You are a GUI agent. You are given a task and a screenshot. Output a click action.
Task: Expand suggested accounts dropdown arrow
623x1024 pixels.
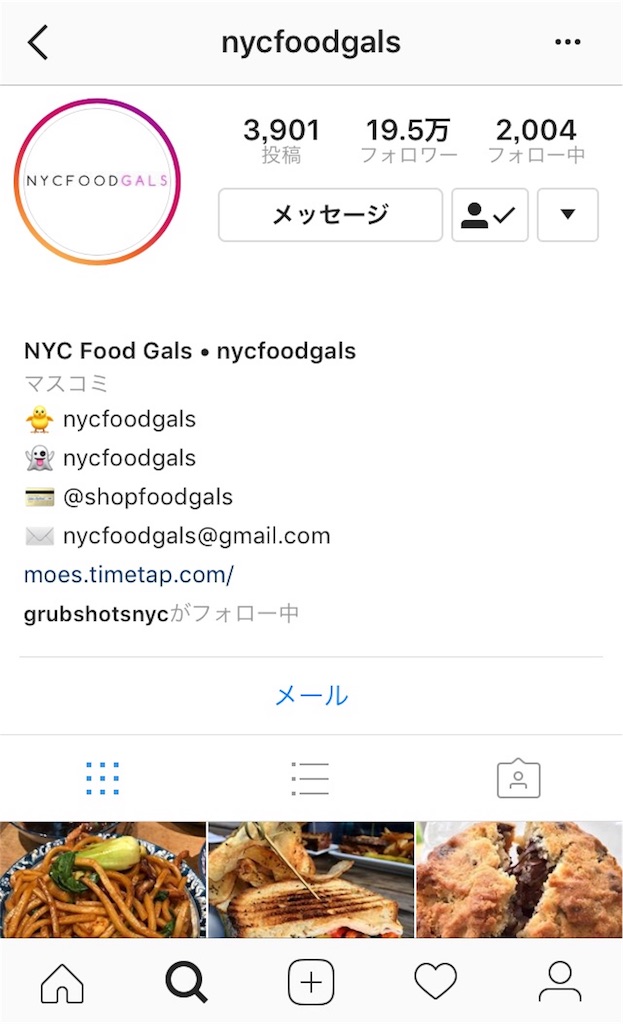pos(567,215)
